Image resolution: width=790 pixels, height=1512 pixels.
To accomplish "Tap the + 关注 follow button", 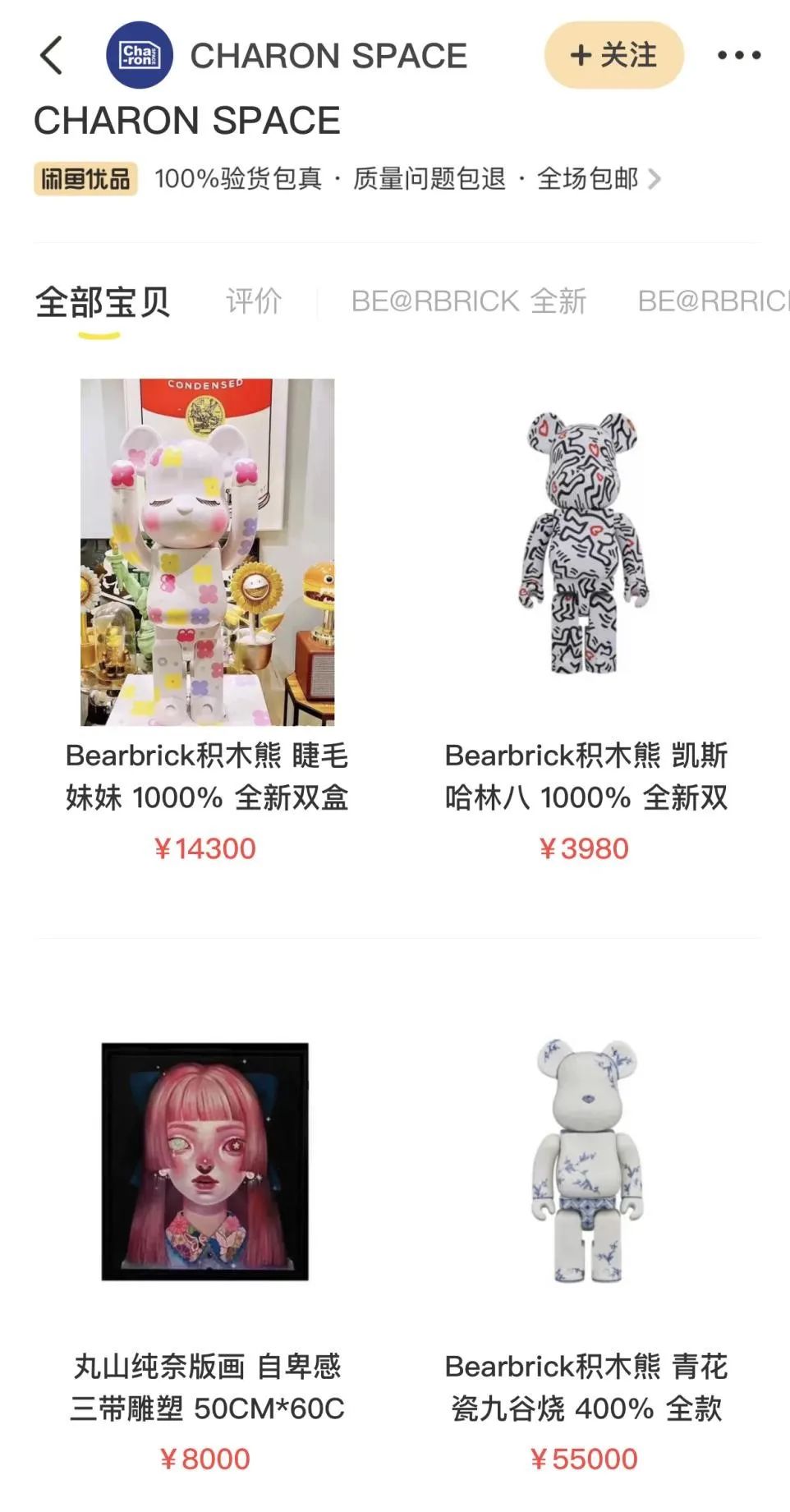I will tap(613, 55).
